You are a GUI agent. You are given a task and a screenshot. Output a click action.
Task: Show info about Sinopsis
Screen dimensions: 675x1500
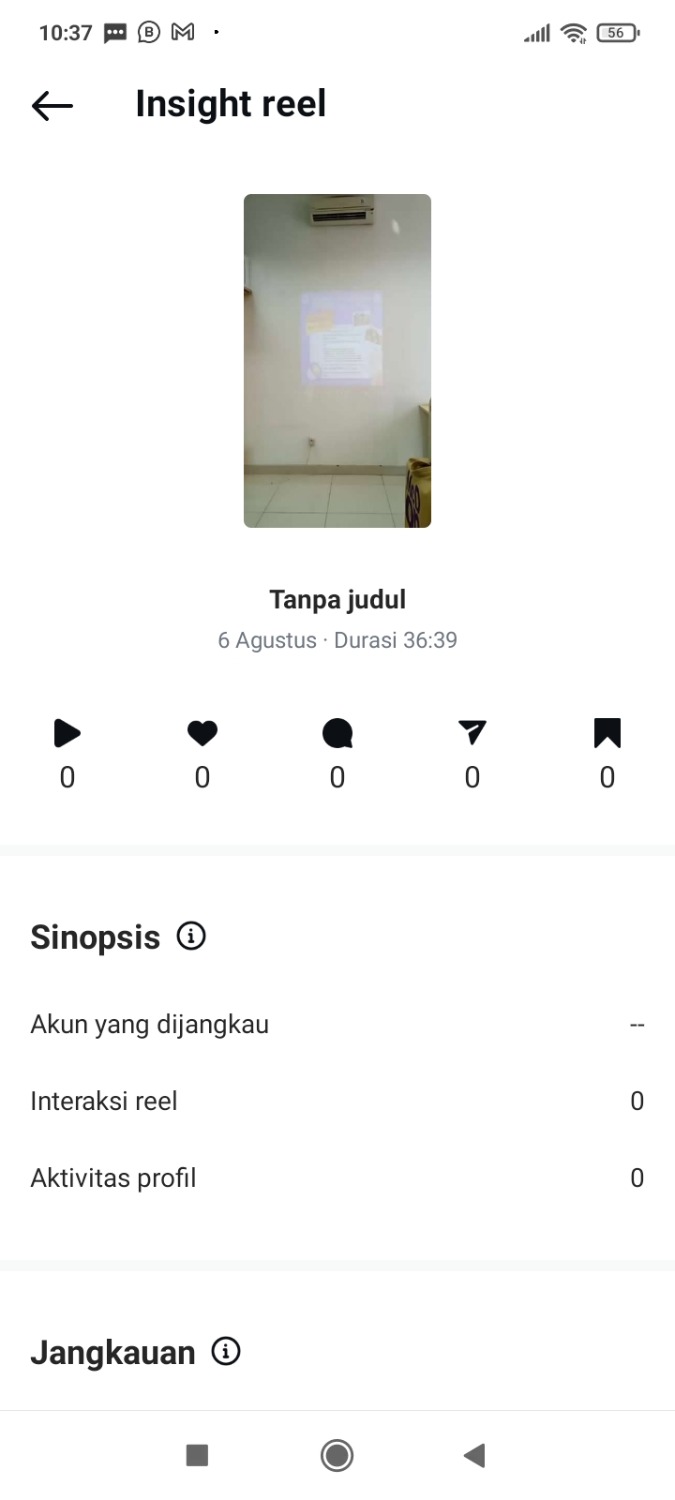click(191, 936)
